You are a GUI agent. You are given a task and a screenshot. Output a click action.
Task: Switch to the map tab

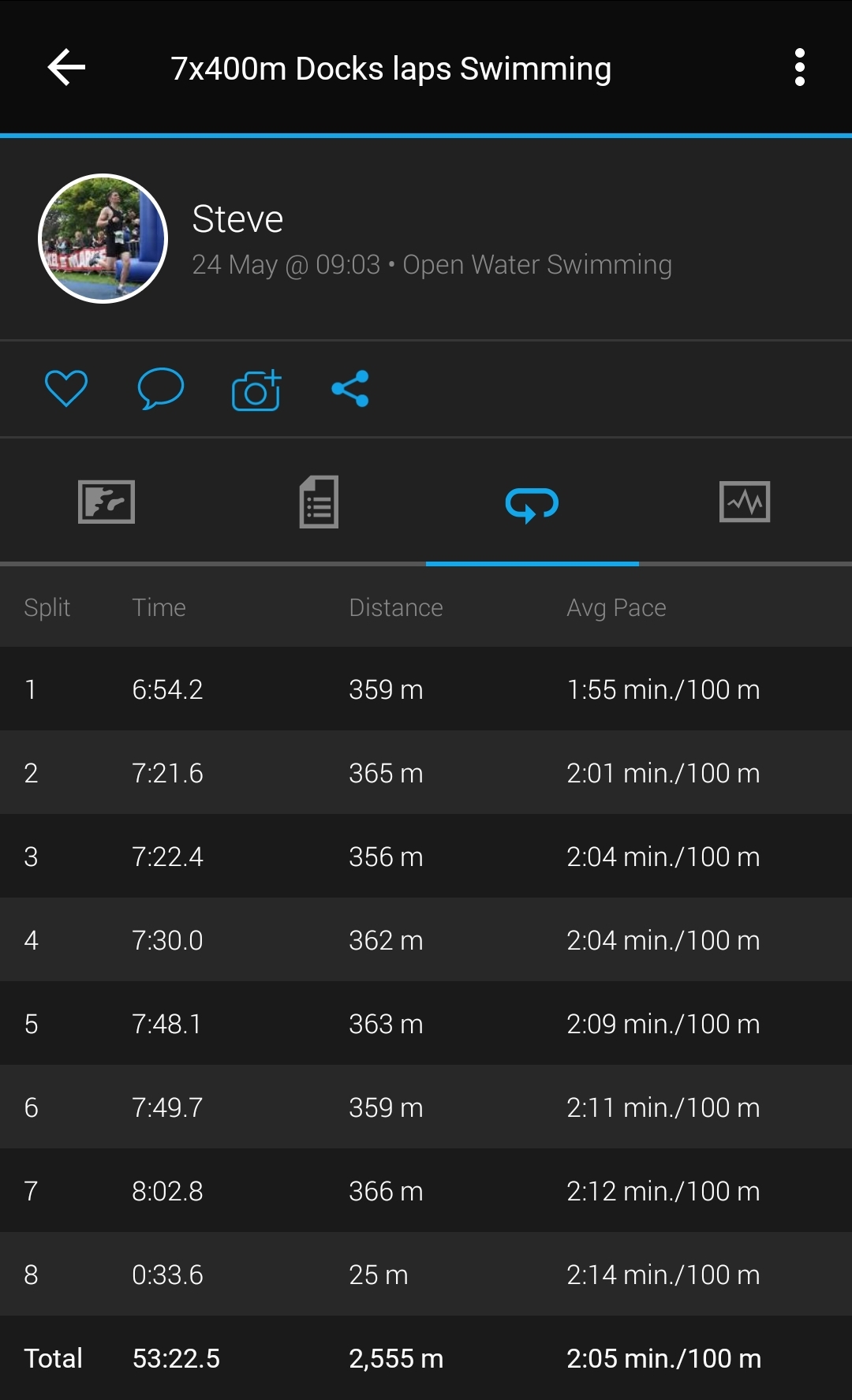click(x=106, y=502)
